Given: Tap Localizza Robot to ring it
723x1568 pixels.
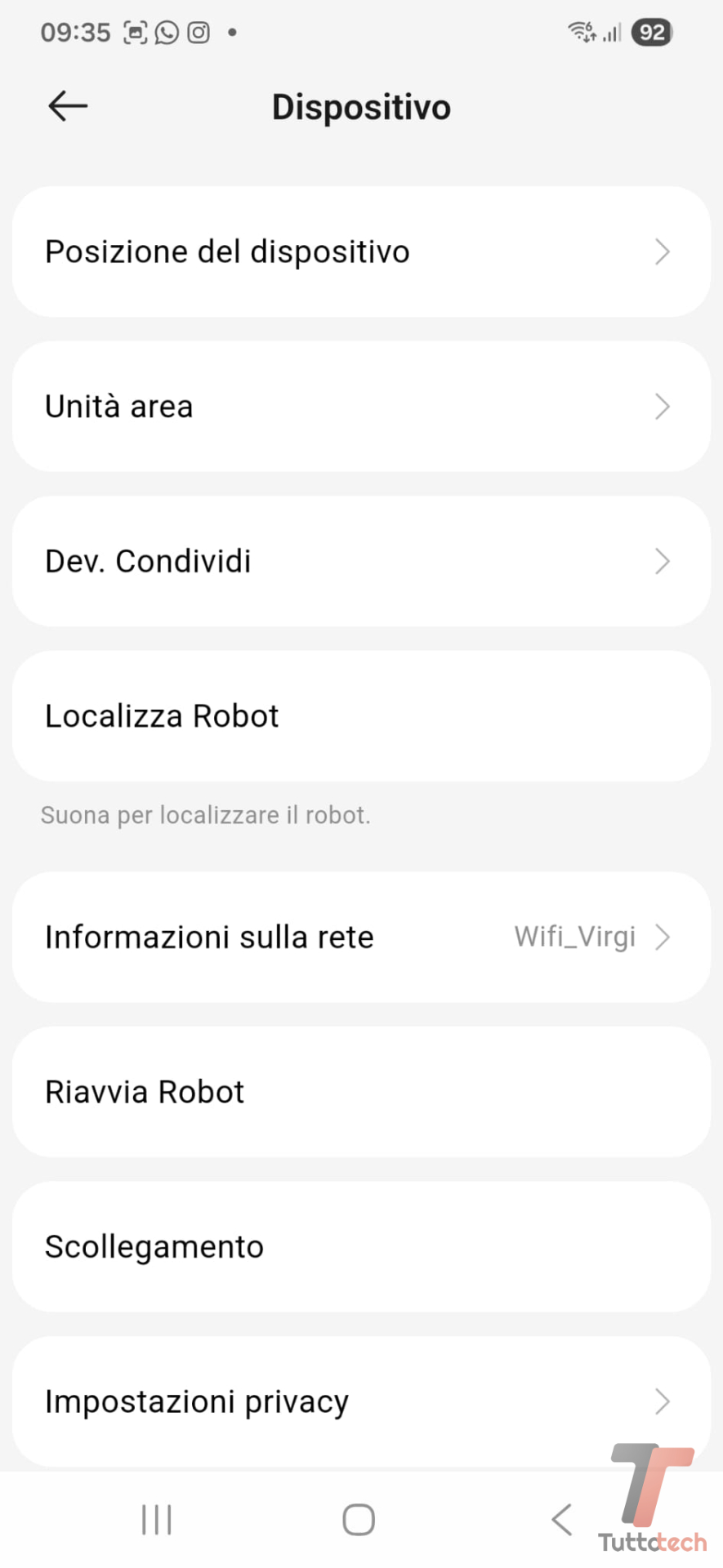Looking at the screenshot, I should click(361, 716).
